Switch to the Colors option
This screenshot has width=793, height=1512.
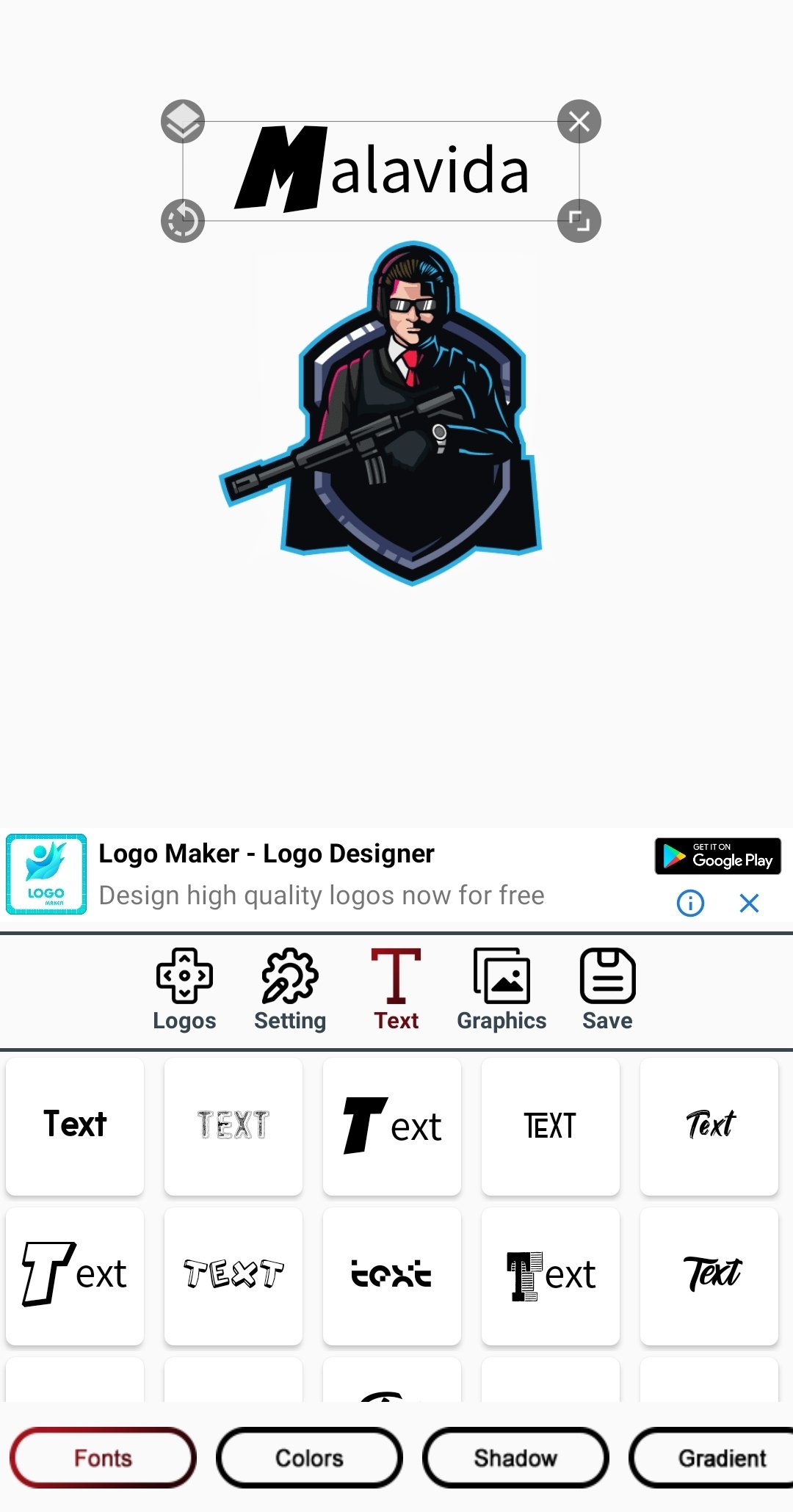pos(309,1457)
